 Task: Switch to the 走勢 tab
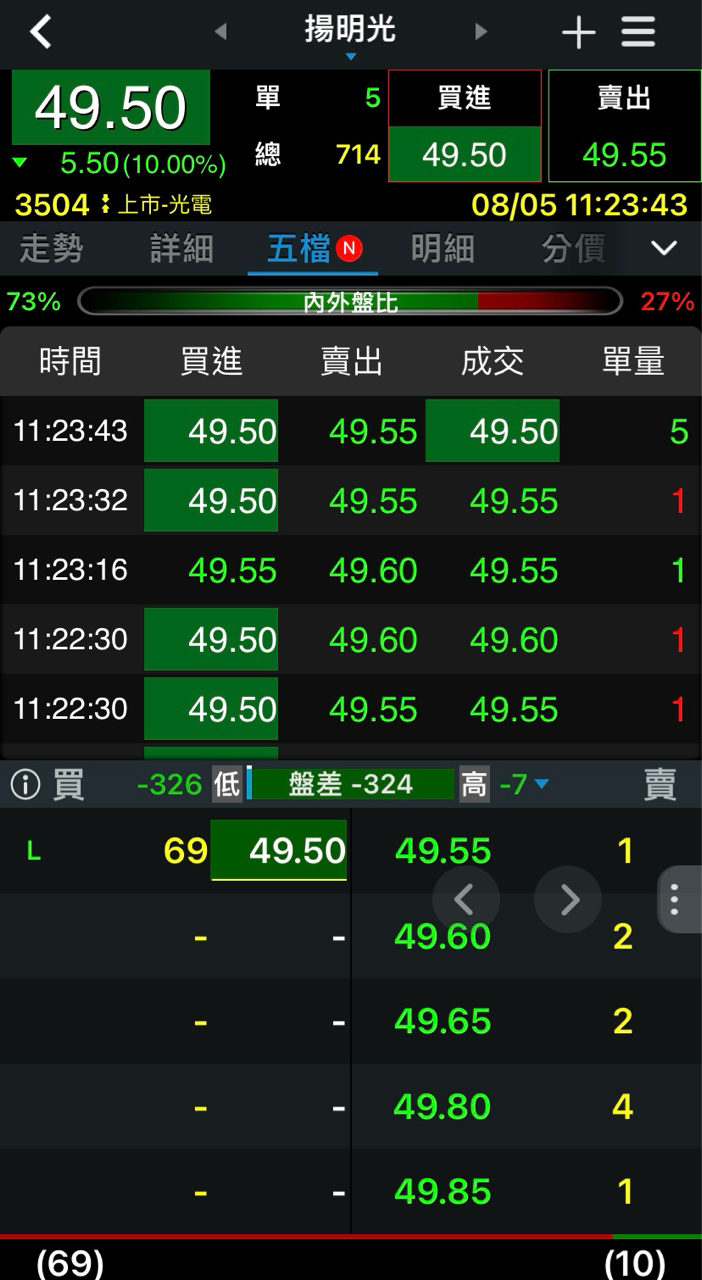pyautogui.click(x=51, y=249)
